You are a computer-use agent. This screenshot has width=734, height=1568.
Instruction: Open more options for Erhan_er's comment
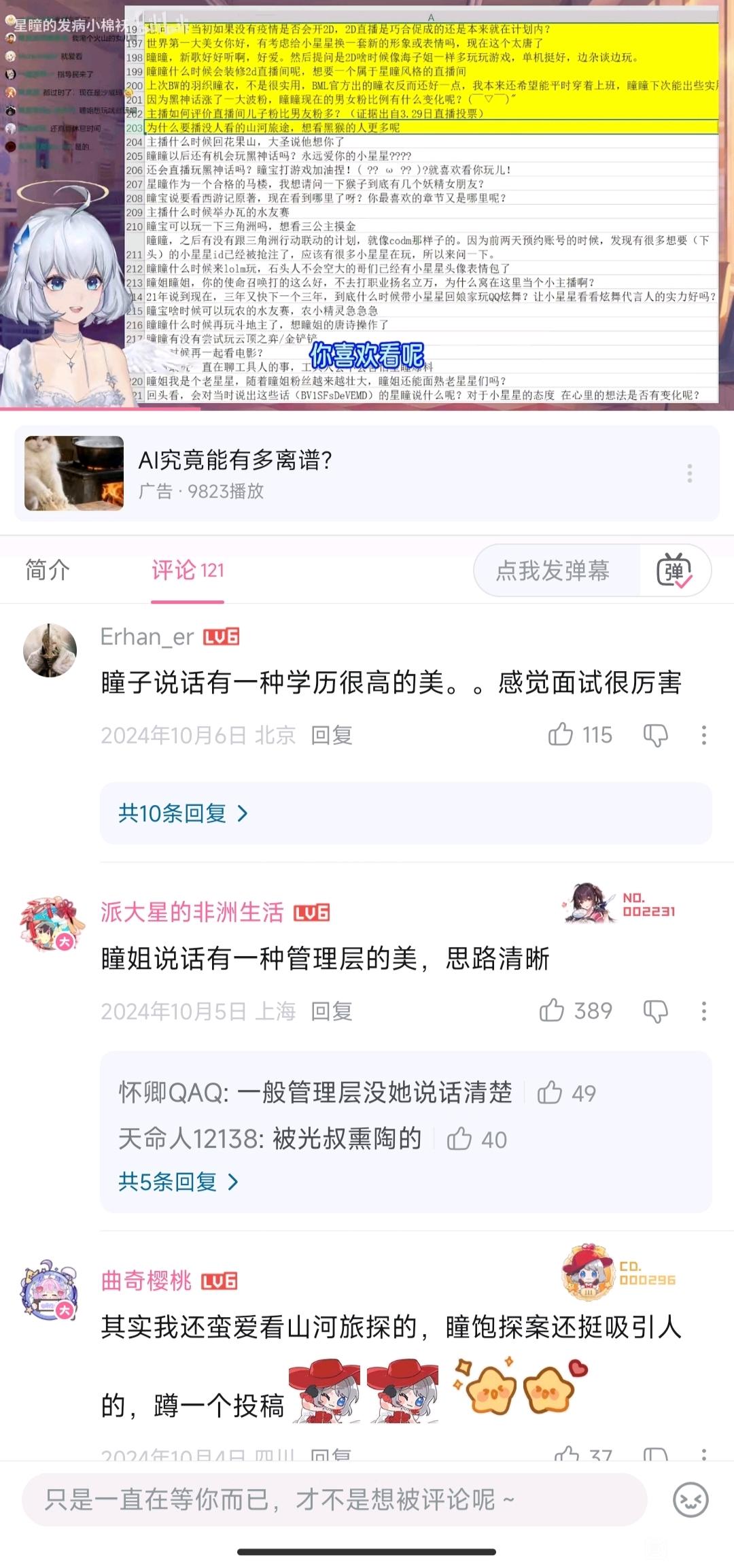point(703,734)
